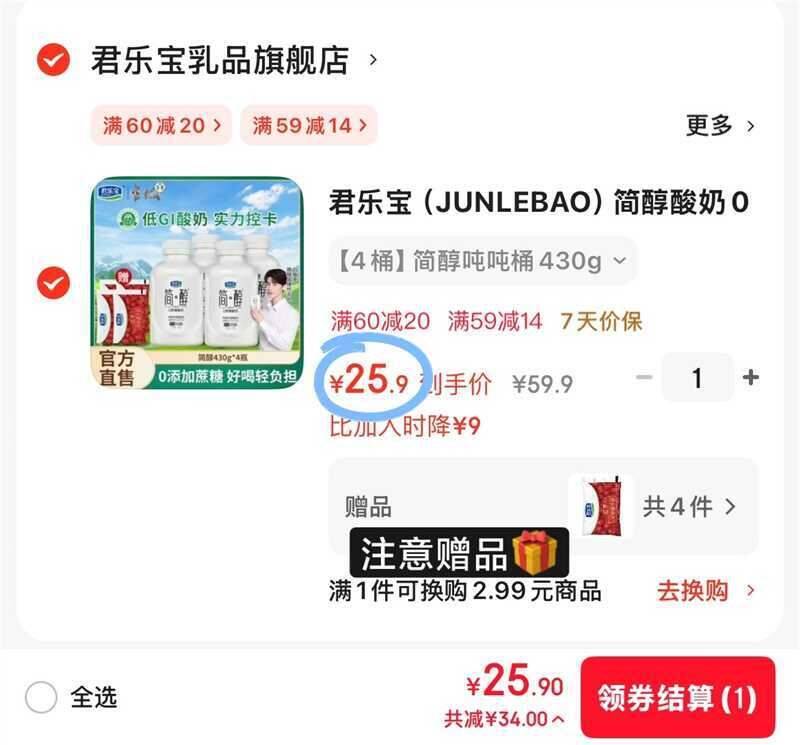Open the 君乐宝乳品旗舰店 store page
800x745 pixels.
[220, 60]
